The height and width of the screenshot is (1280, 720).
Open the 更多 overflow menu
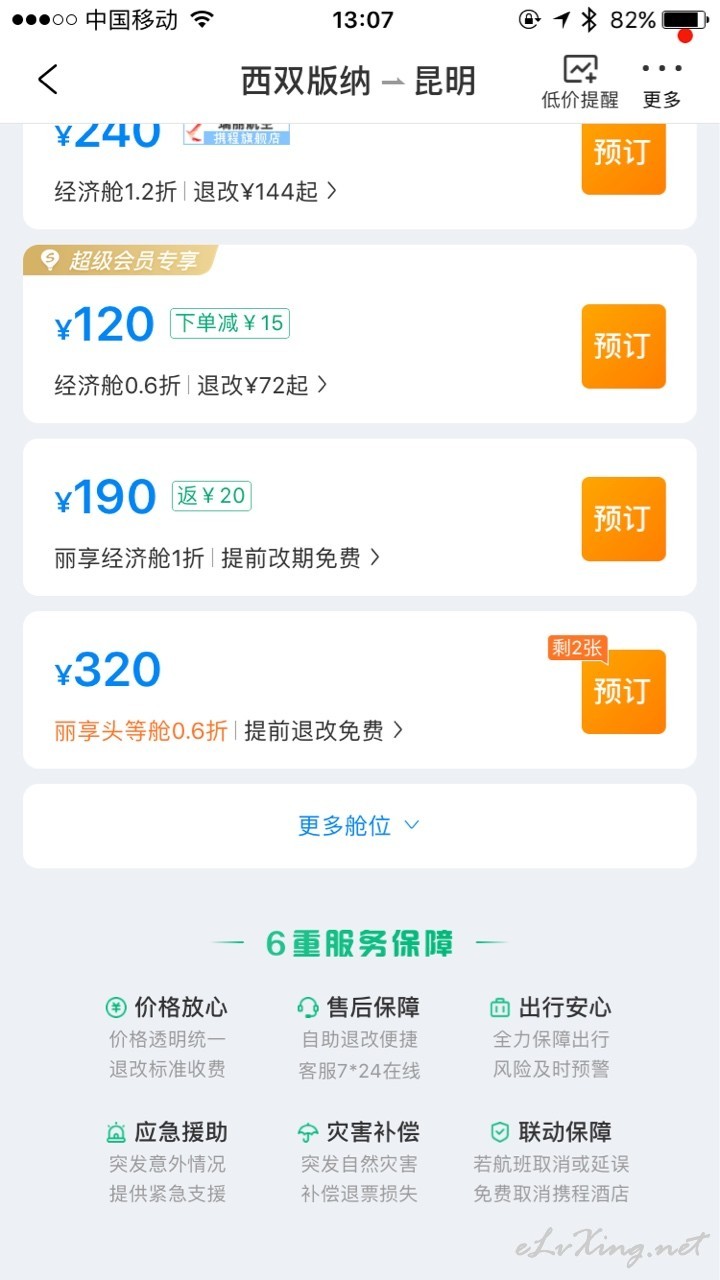click(662, 82)
